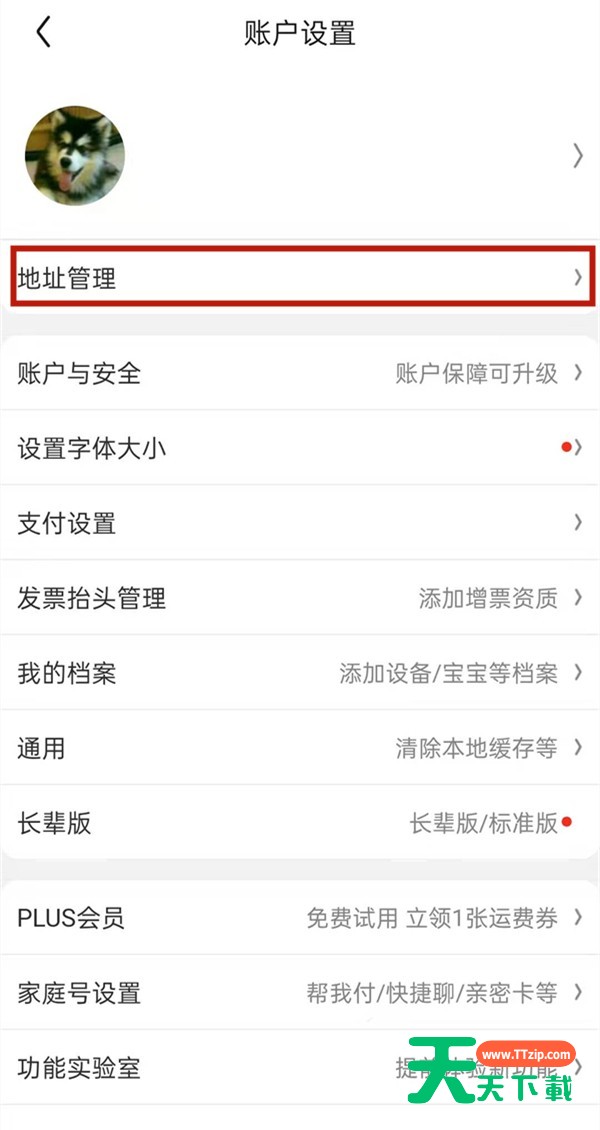The width and height of the screenshot is (600, 1130).
Task: Open 长辈版 mode settings
Action: coord(300,823)
